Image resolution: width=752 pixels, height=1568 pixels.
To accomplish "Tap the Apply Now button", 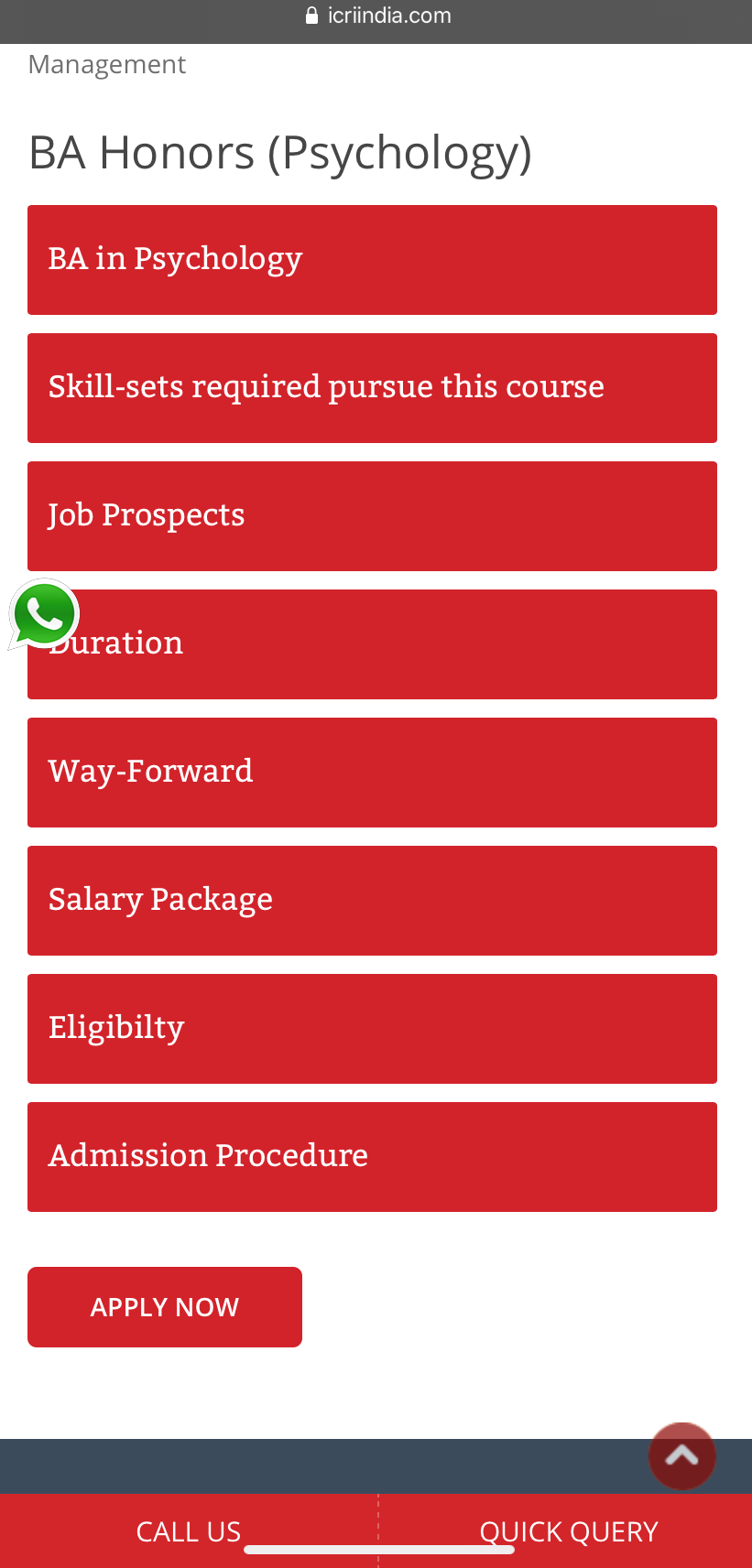I will pyautogui.click(x=165, y=1307).
